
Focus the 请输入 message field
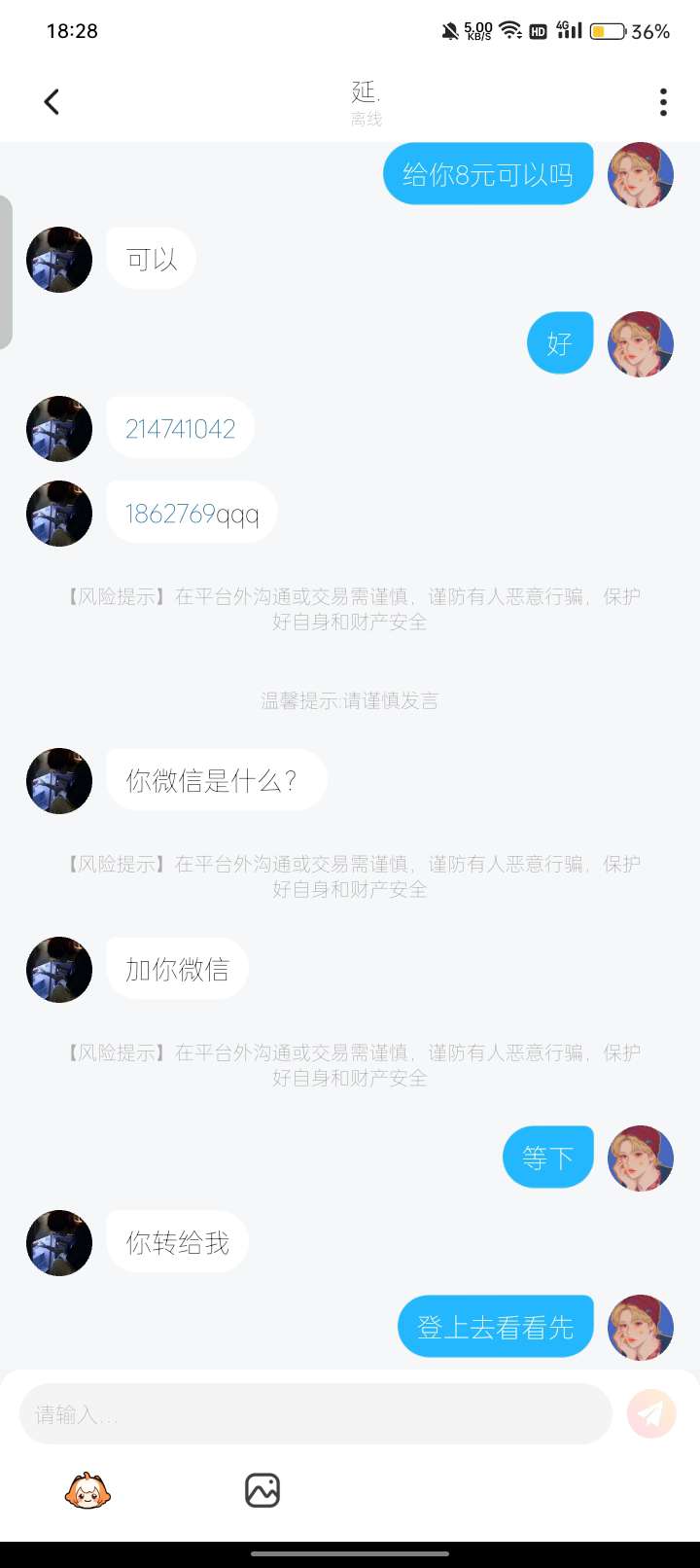315,1413
